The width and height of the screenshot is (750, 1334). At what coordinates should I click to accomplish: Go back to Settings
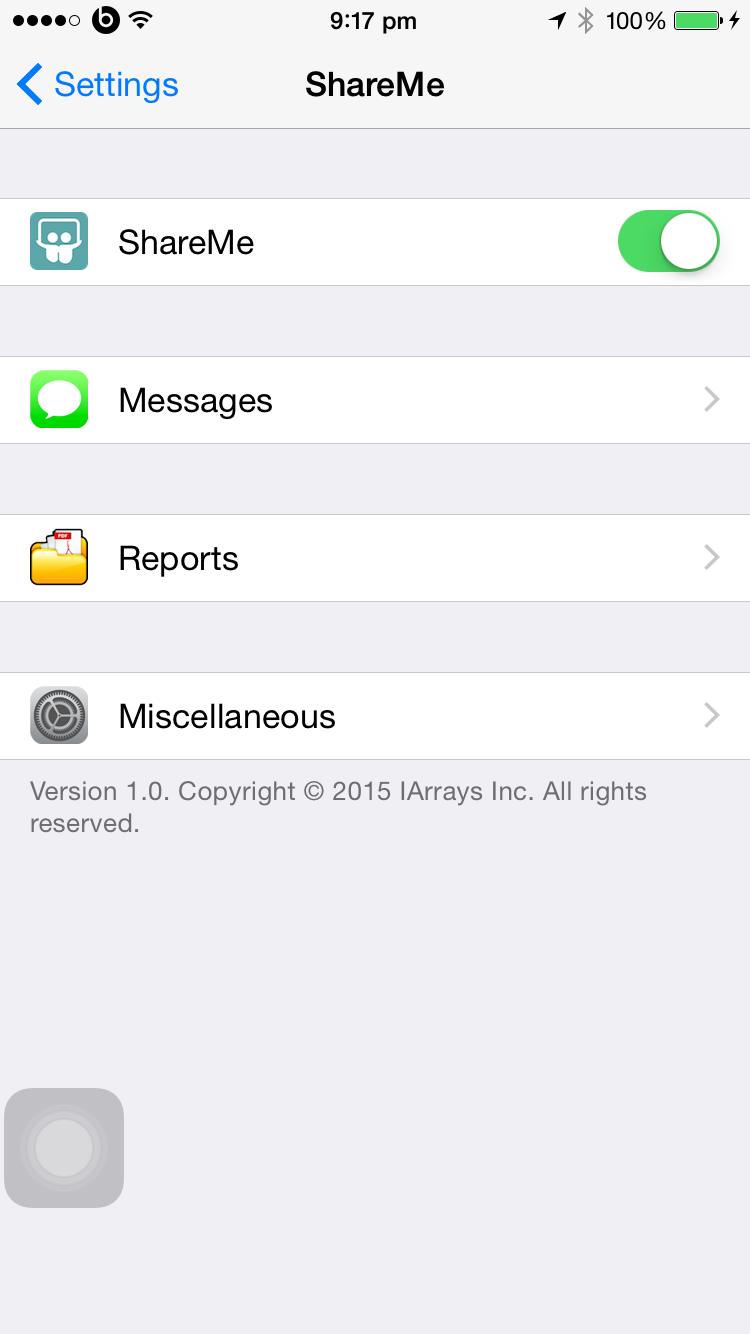click(98, 85)
